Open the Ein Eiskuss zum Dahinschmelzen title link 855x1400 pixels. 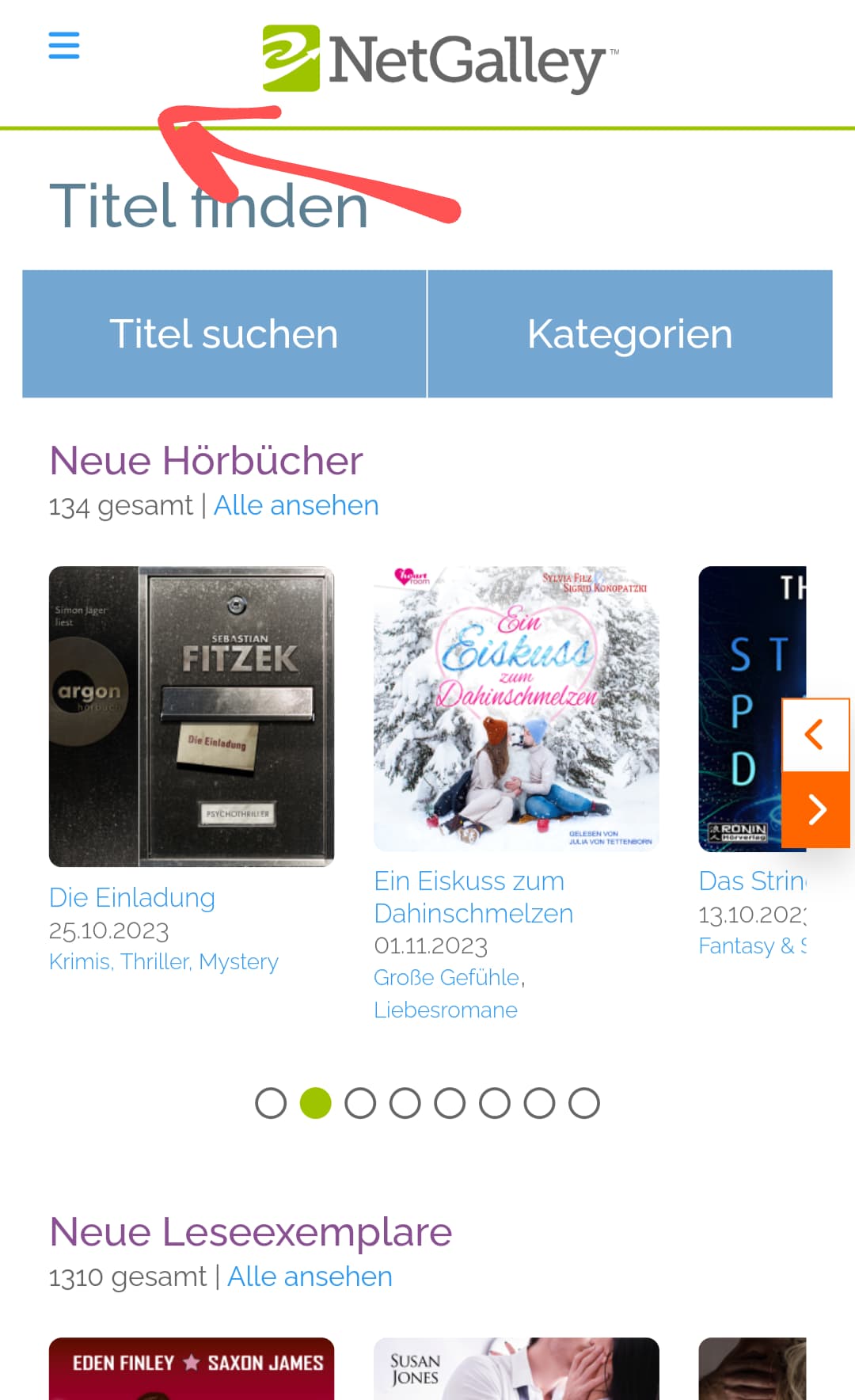[473, 897]
